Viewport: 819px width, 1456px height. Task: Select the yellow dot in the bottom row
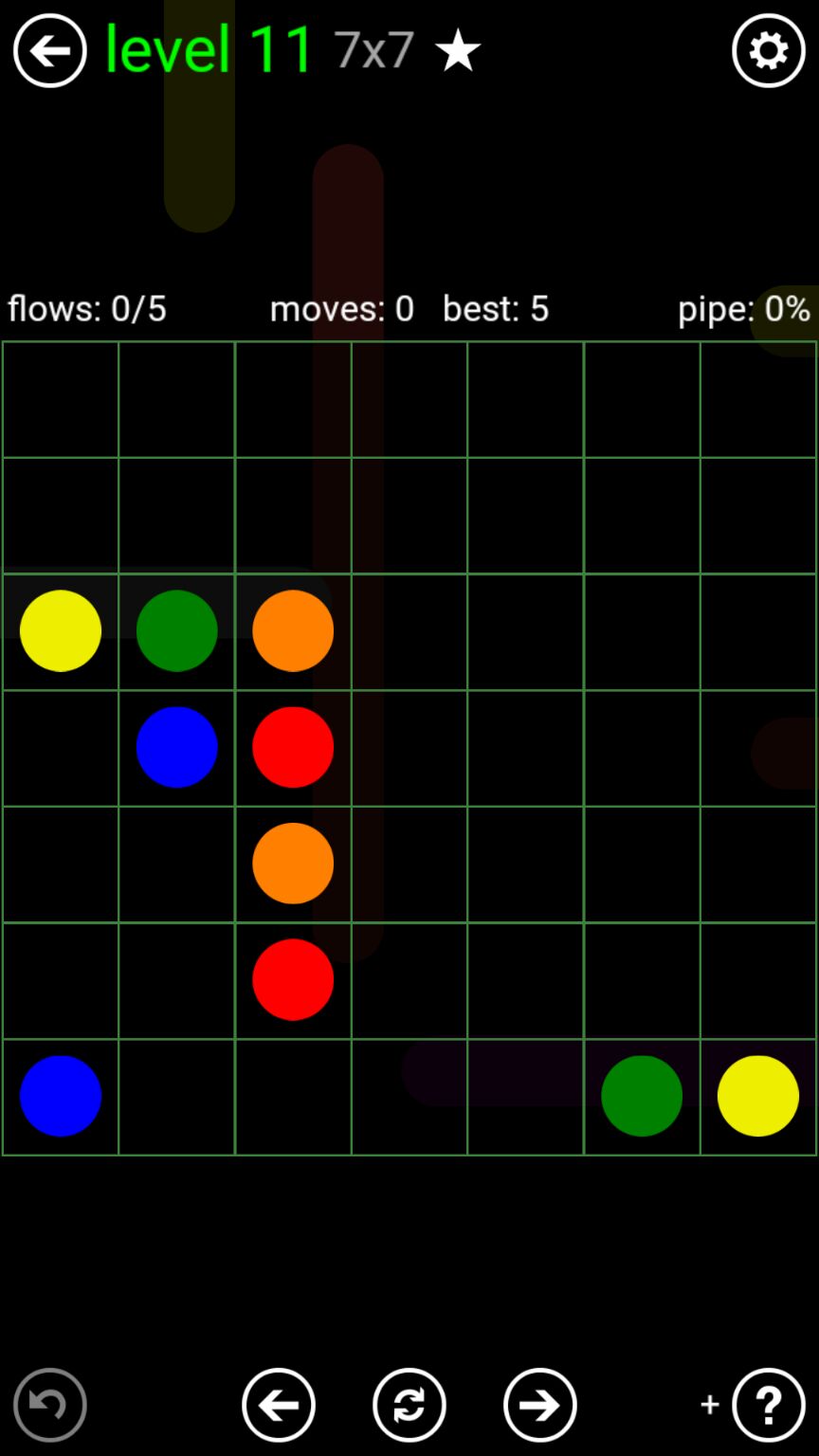757,1096
